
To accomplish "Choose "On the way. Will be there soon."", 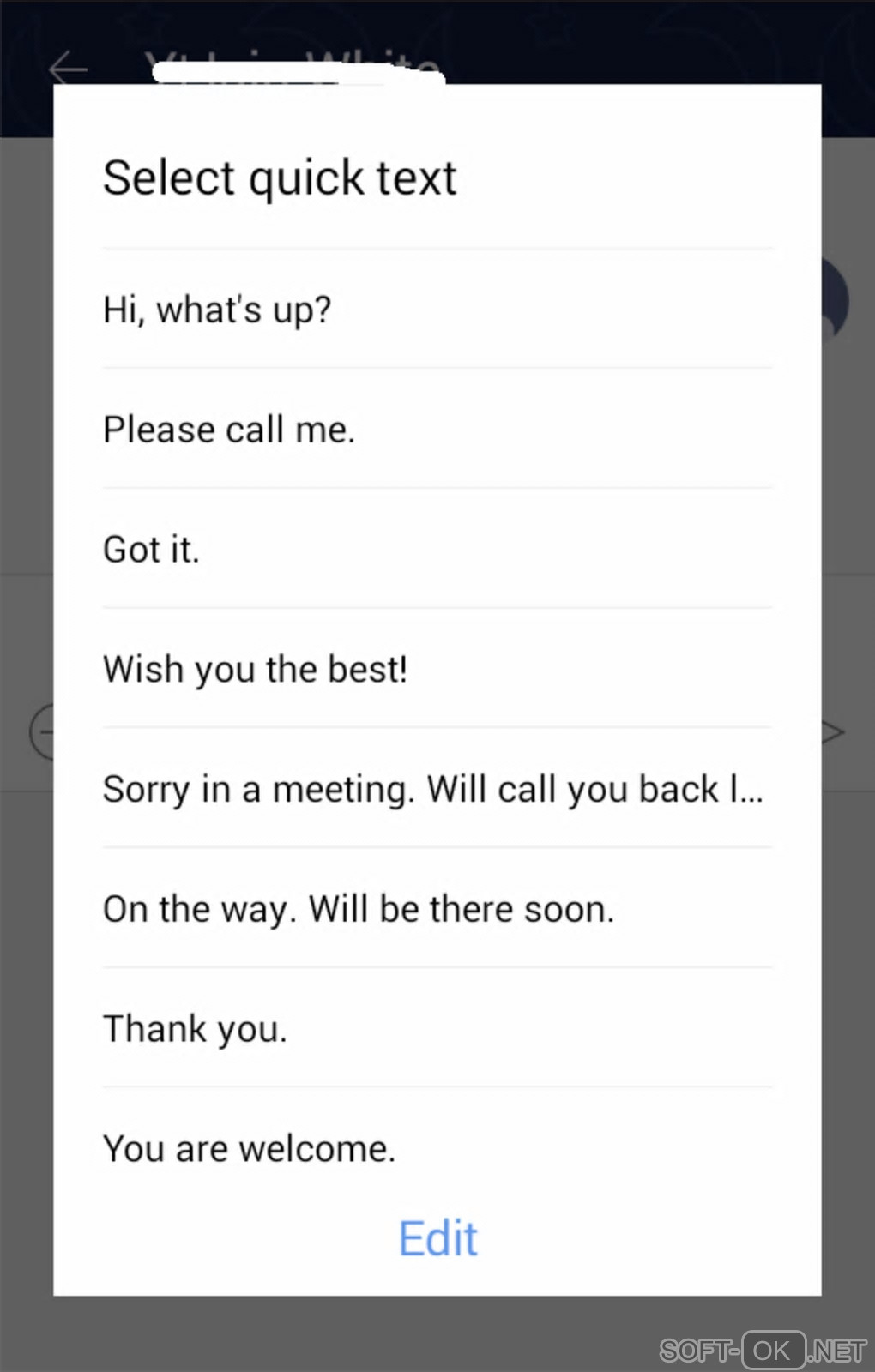I will (359, 910).
